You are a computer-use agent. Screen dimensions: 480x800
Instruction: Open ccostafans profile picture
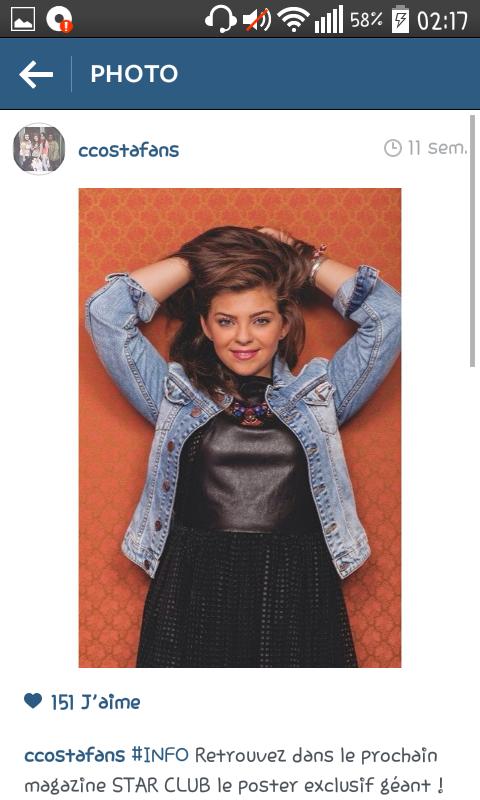pos(39,149)
